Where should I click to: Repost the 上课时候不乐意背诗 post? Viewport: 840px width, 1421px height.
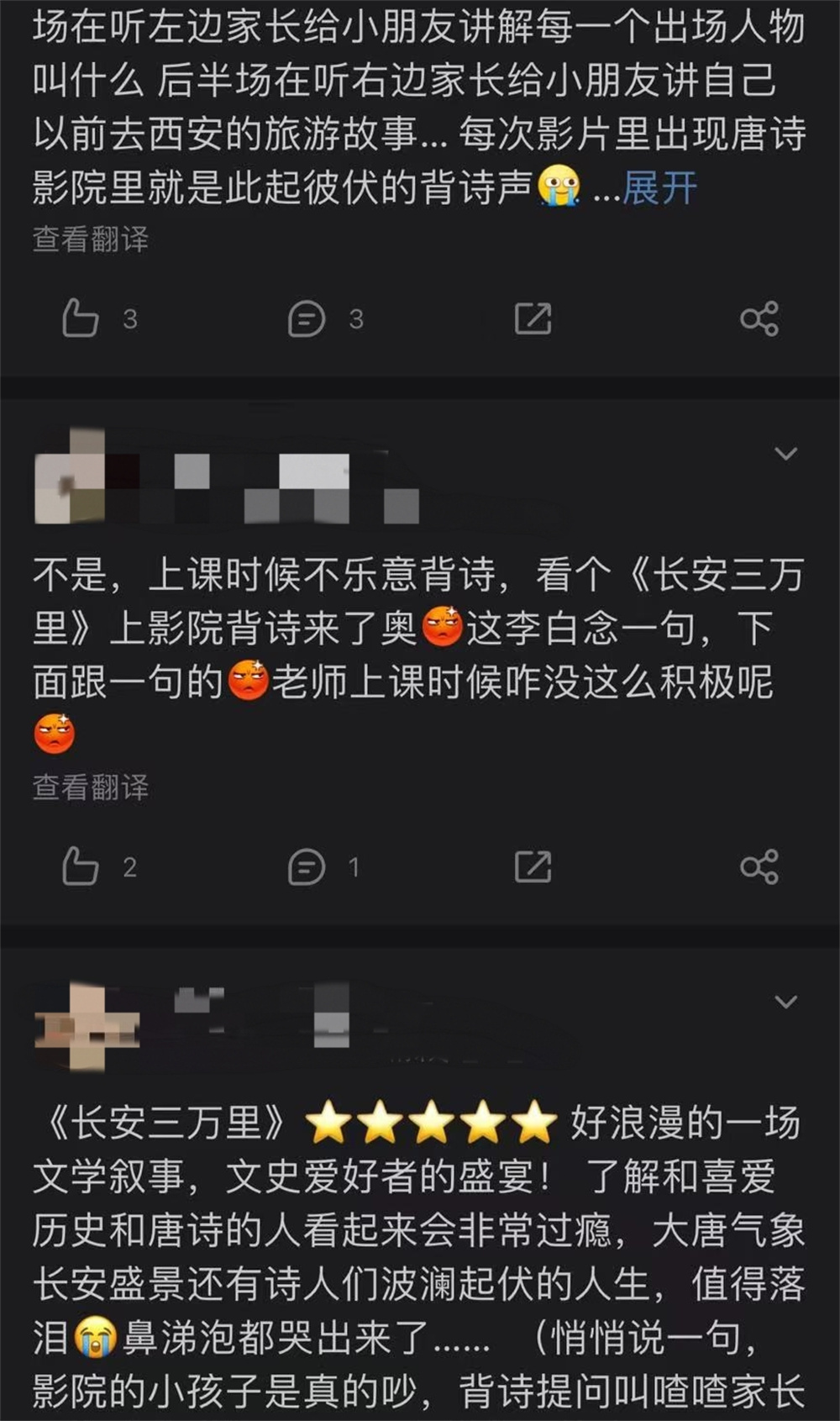pos(533,867)
